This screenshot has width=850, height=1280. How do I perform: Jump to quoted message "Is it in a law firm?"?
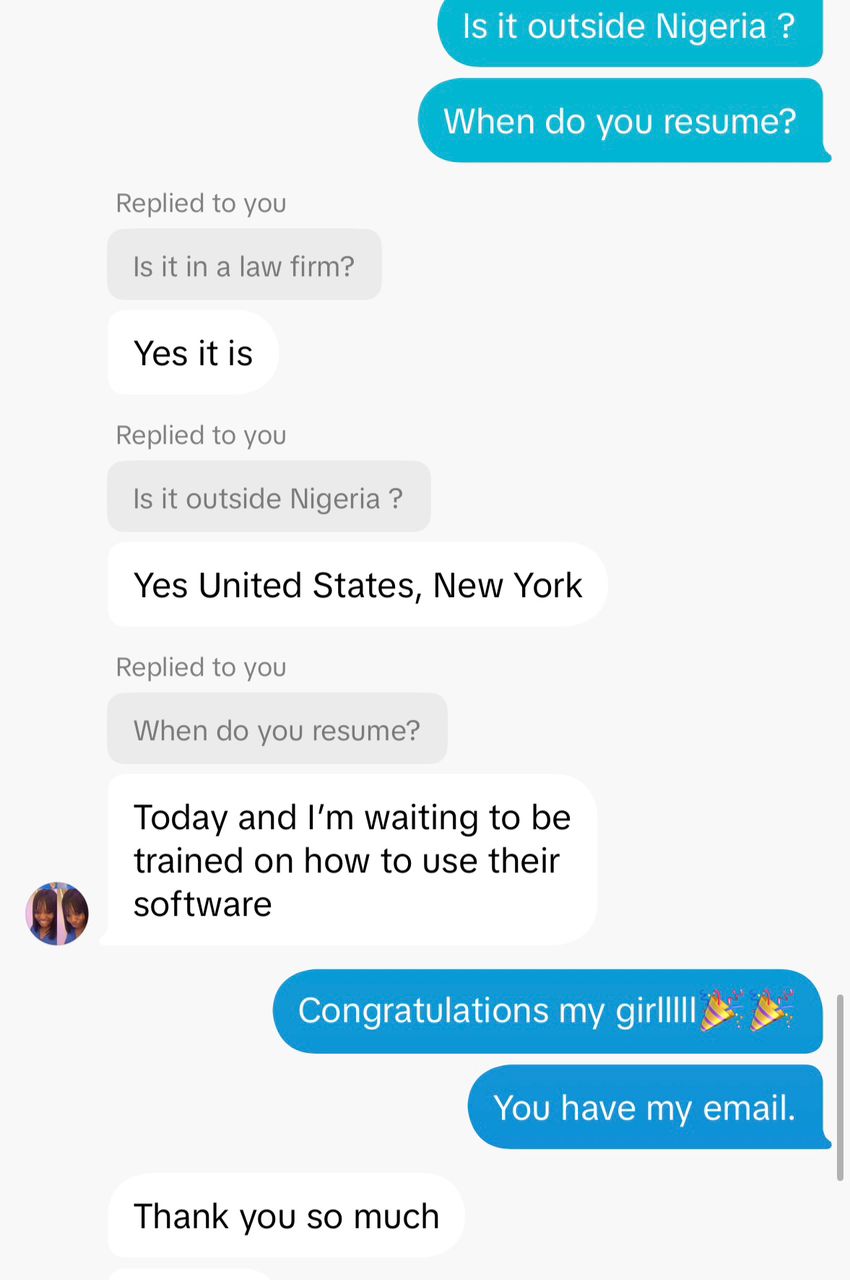[x=244, y=265]
